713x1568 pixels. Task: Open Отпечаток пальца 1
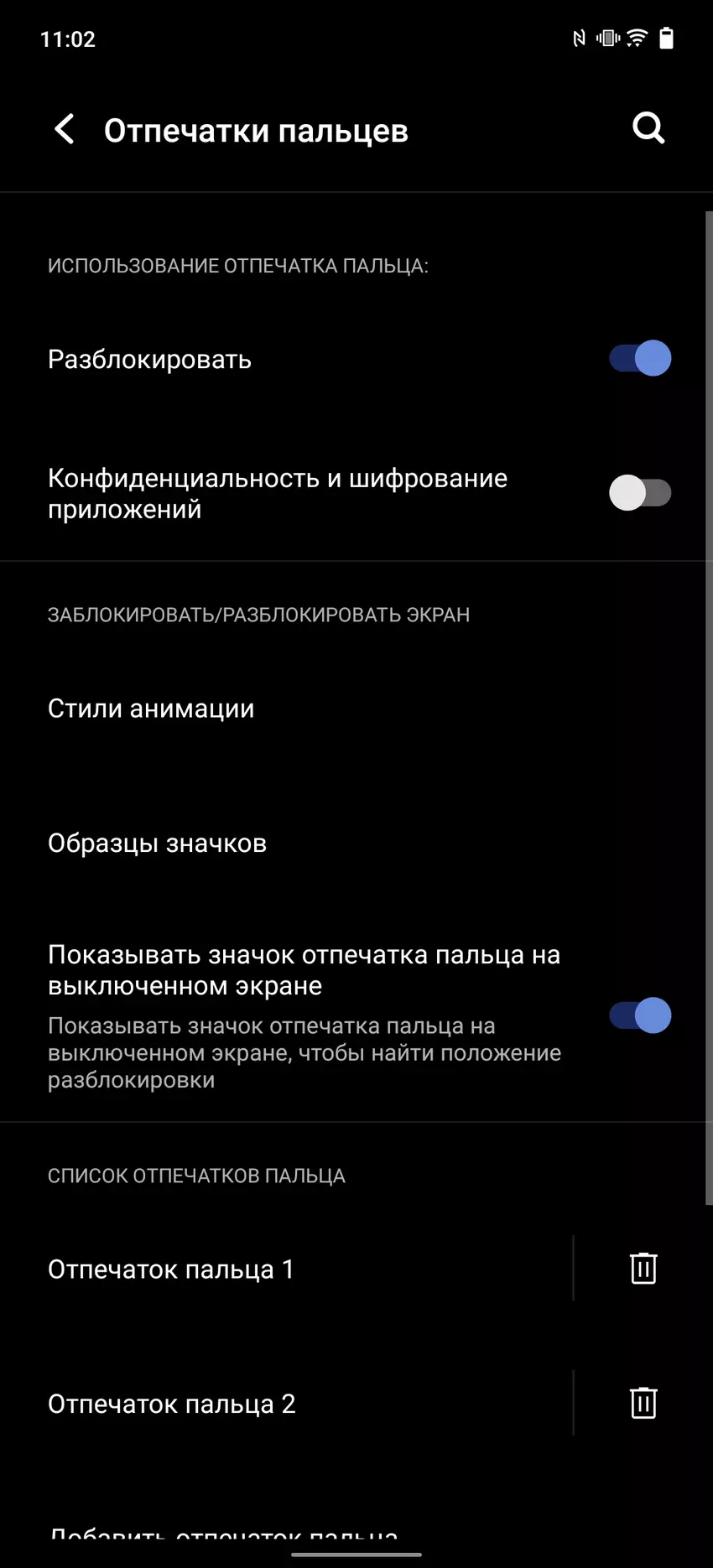pos(171,1269)
